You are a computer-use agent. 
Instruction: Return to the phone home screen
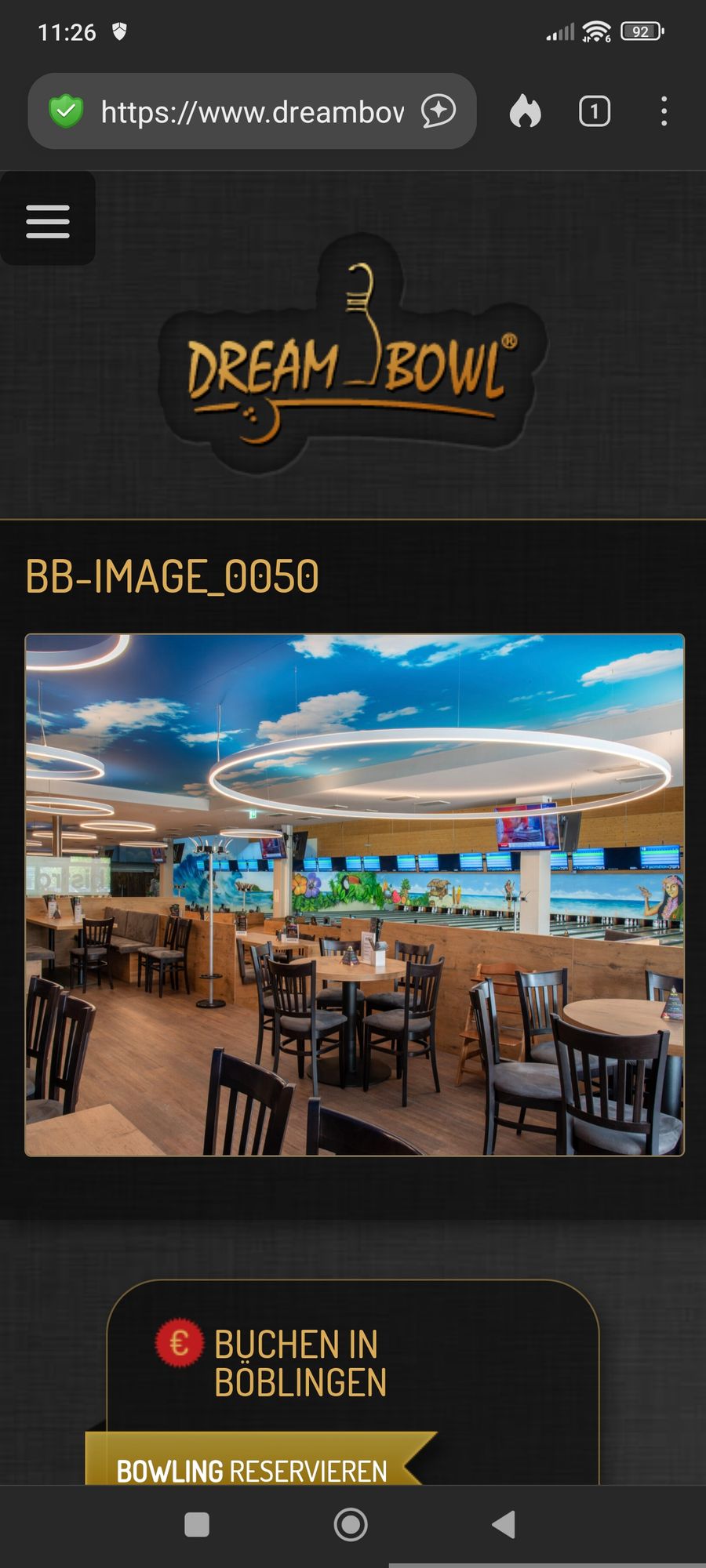point(351,1524)
